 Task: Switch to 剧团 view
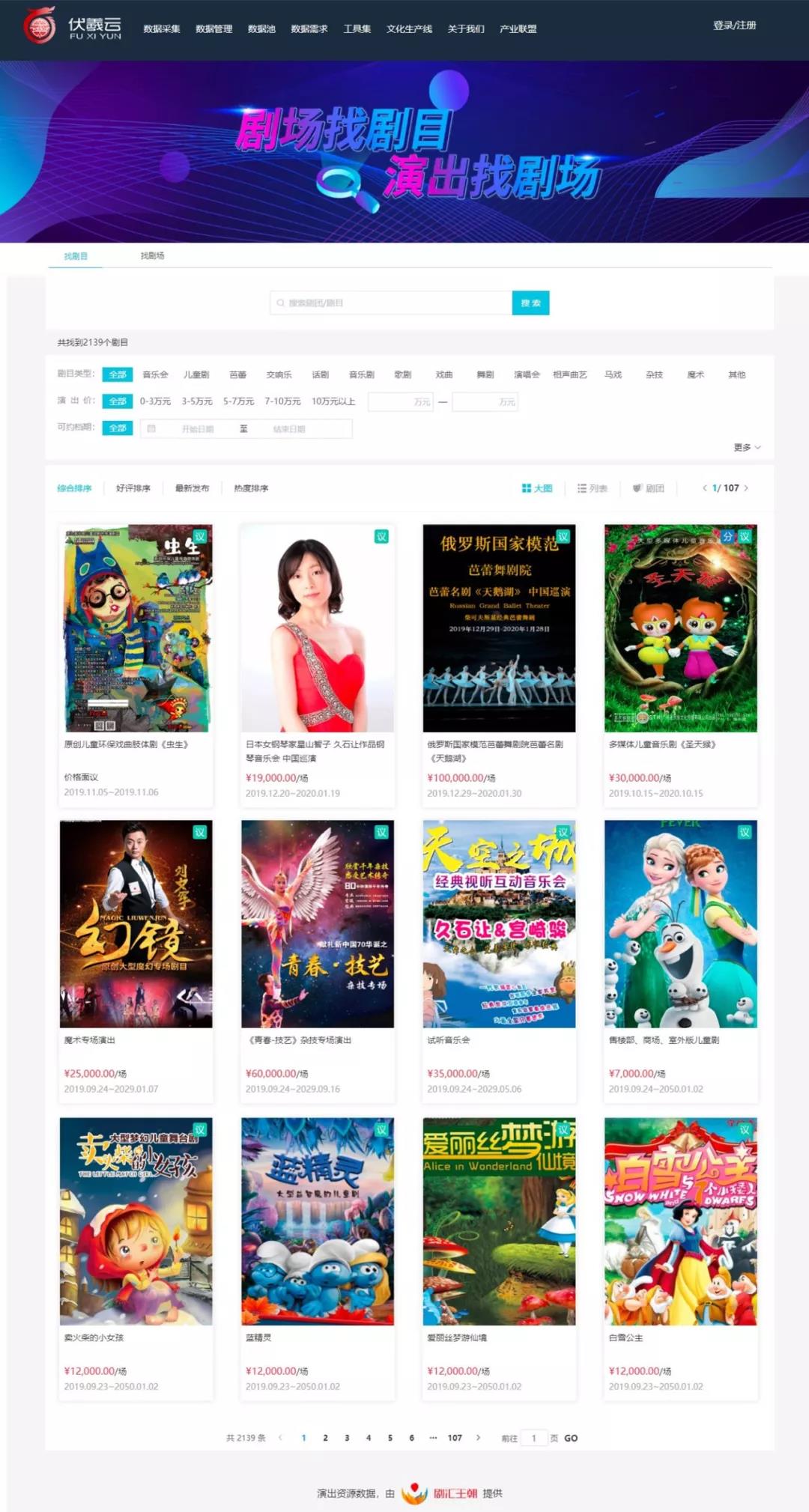click(649, 488)
